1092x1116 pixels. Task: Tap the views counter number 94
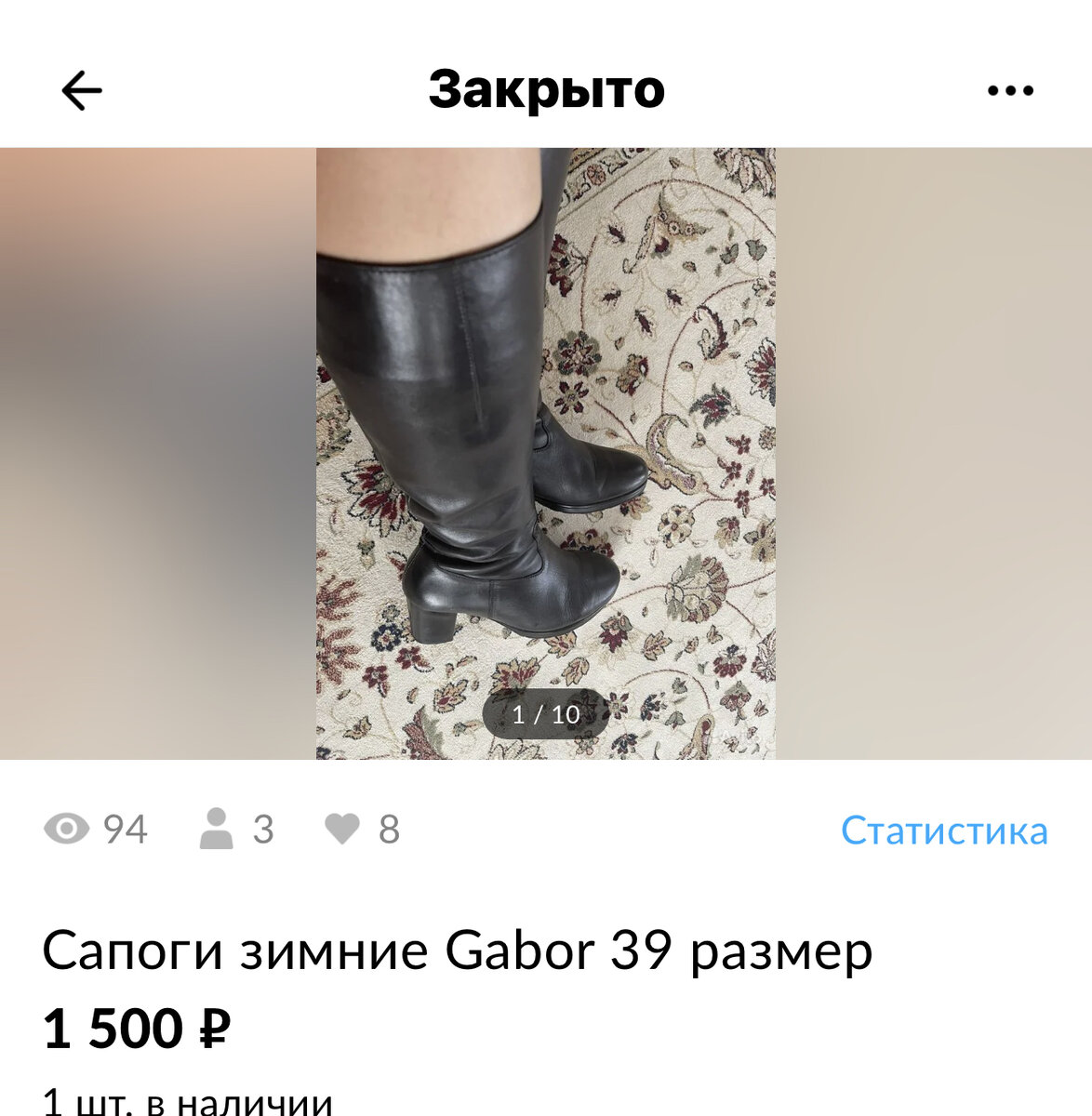[126, 830]
